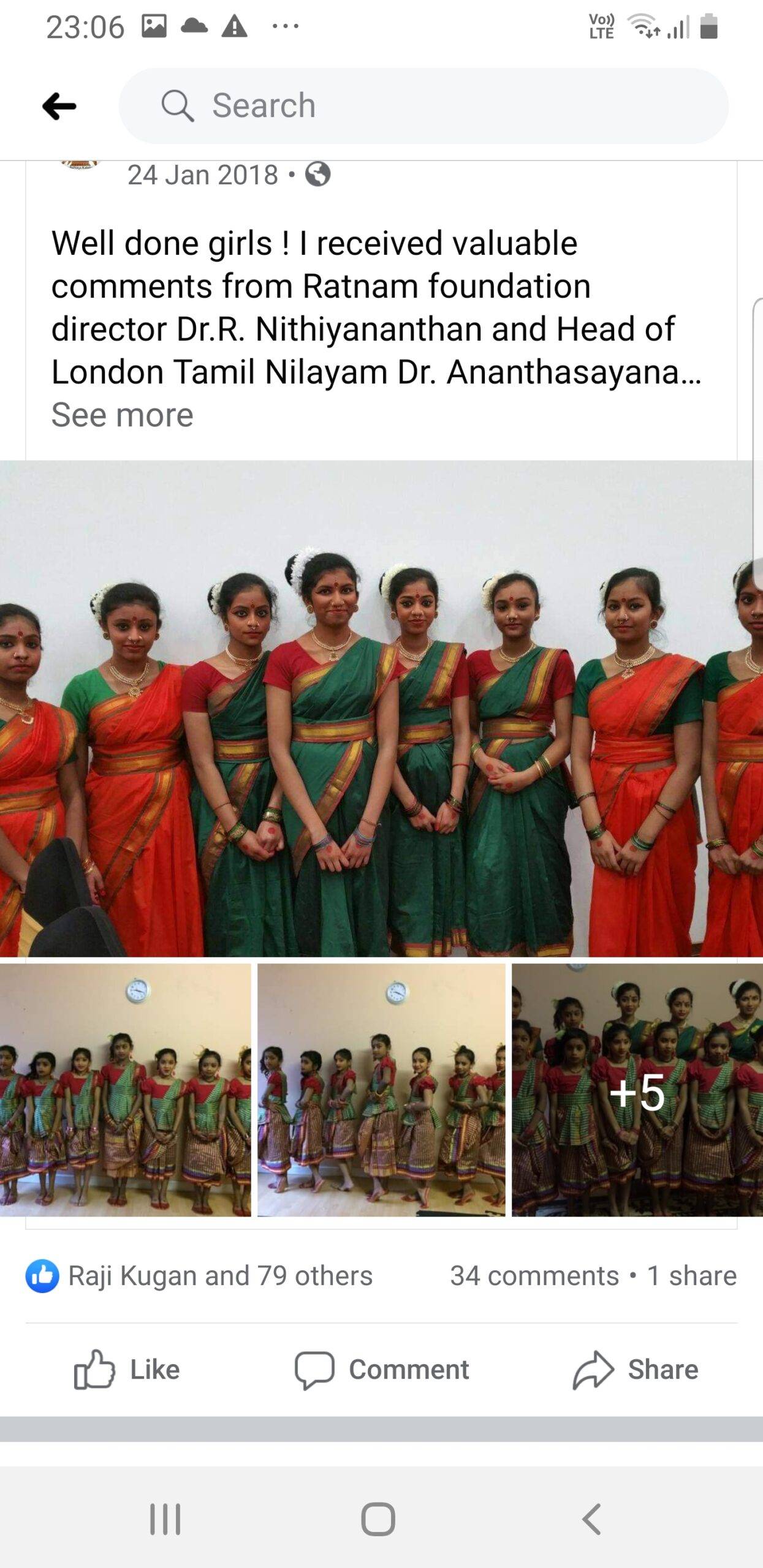Like this post
Viewport: 763px width, 1568px height.
tap(127, 1370)
